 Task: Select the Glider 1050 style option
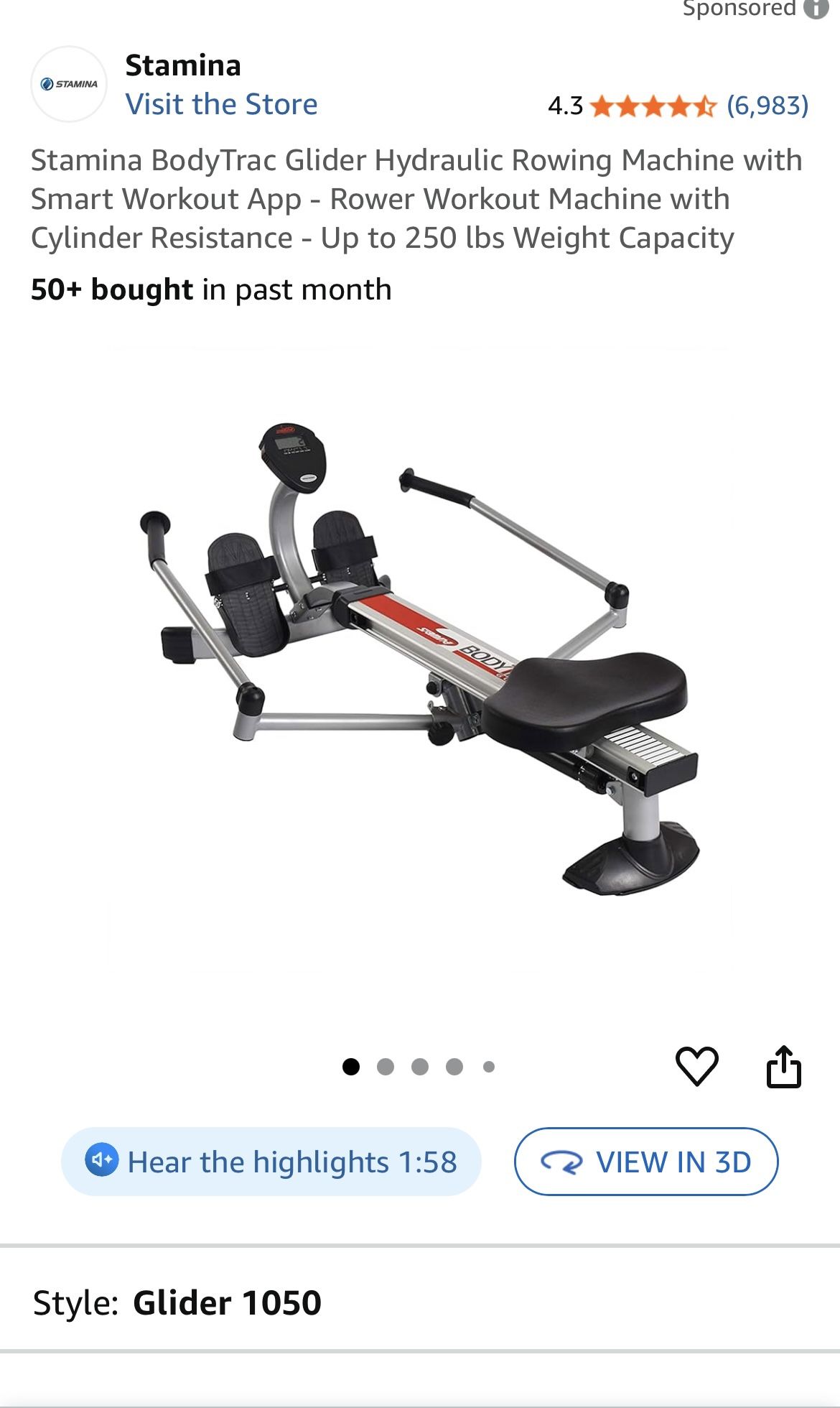pos(227,1302)
